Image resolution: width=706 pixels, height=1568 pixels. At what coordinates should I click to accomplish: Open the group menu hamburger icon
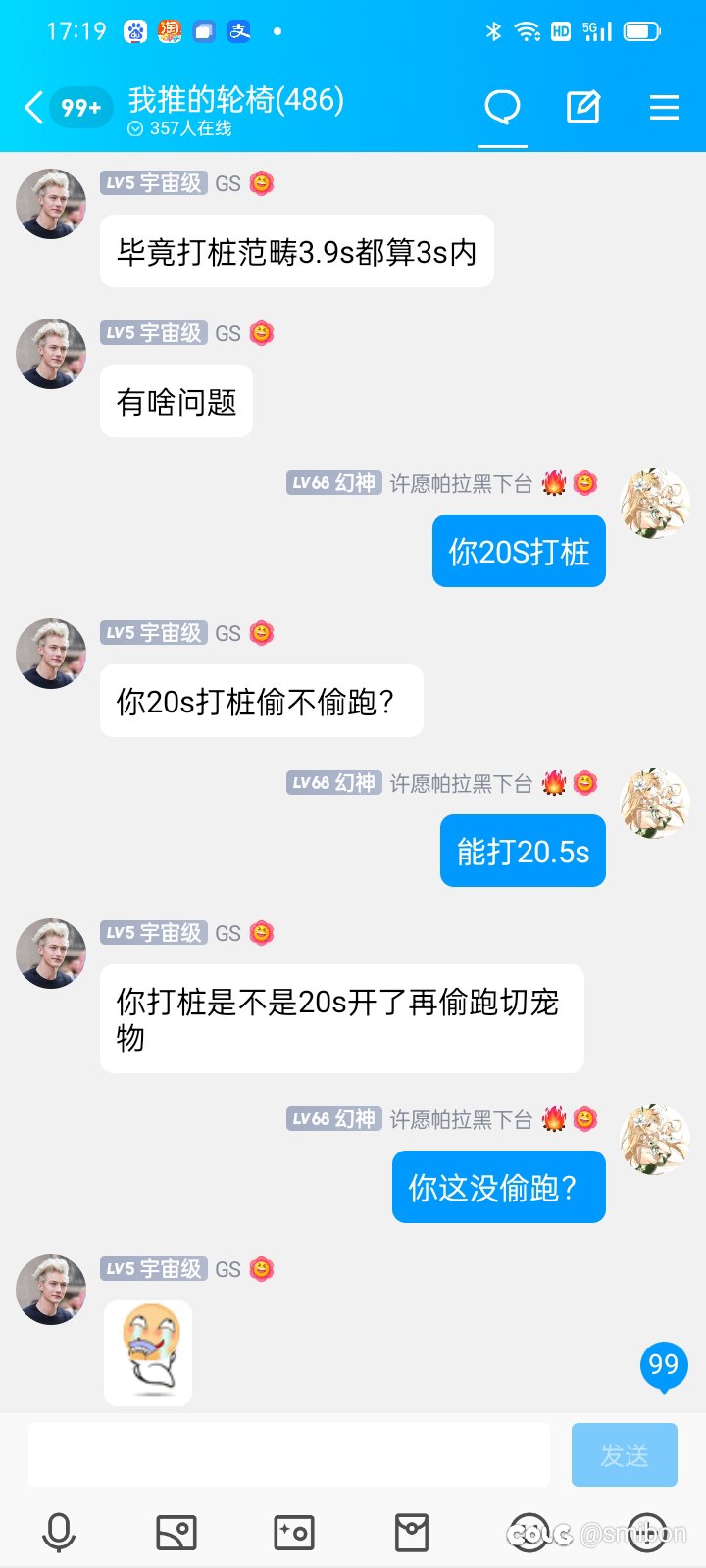664,107
